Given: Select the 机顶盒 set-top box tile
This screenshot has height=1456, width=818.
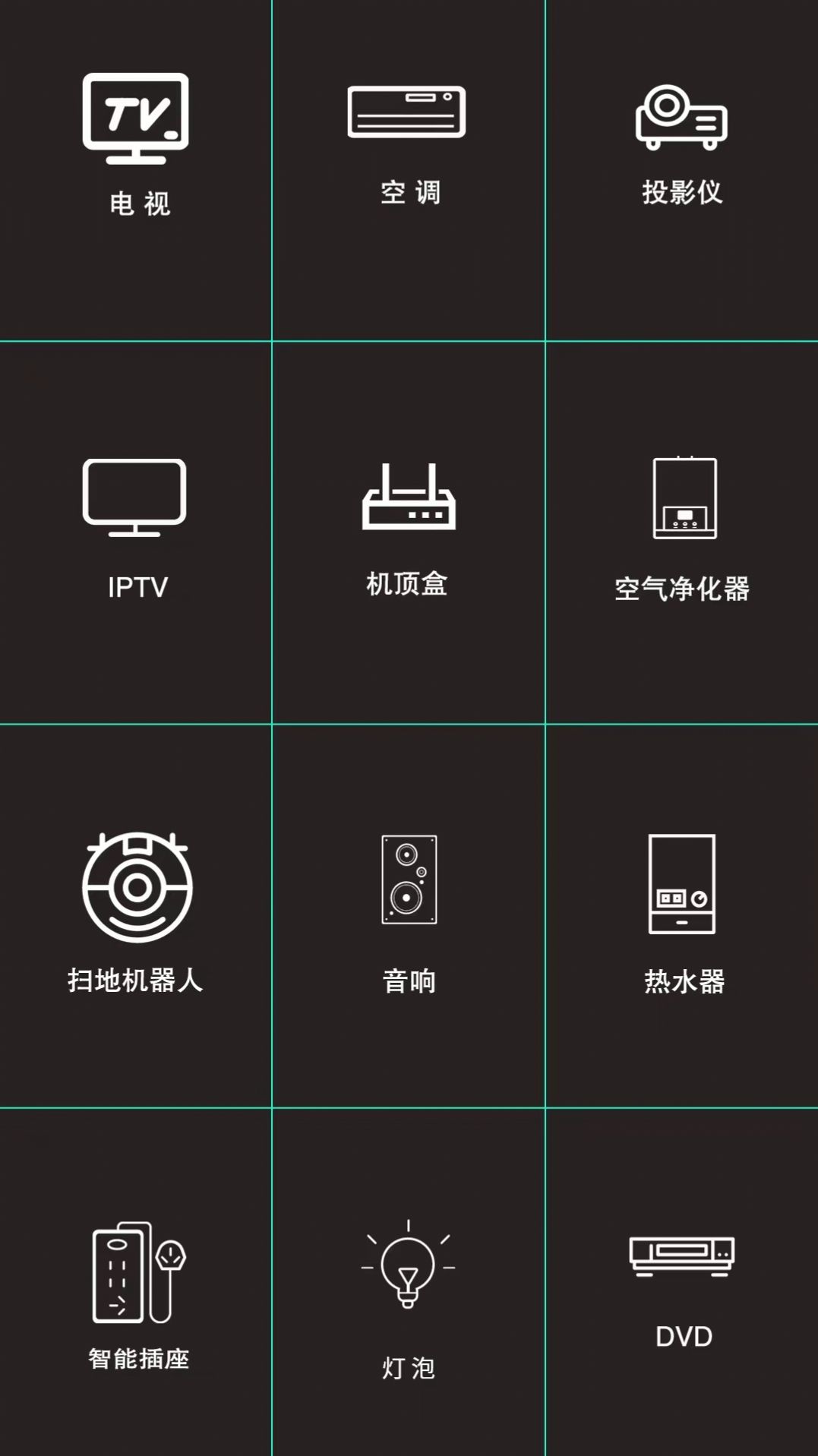Looking at the screenshot, I should (x=408, y=528).
